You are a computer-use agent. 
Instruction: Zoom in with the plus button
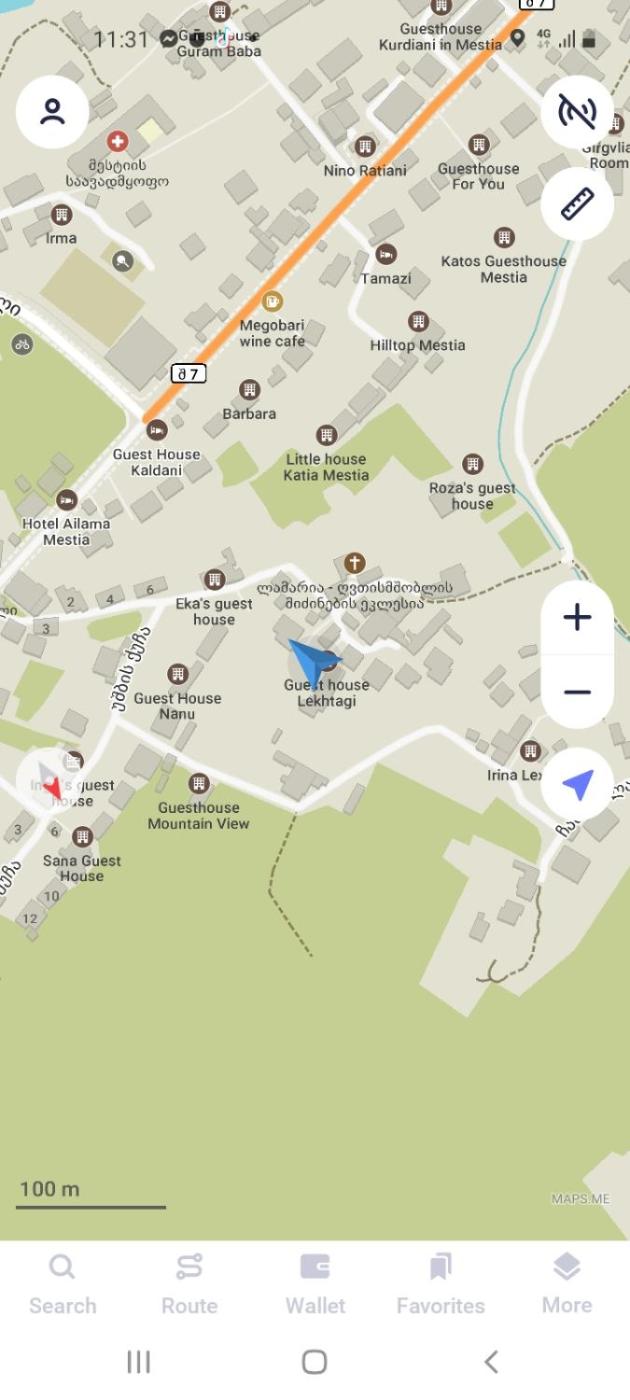coord(577,617)
